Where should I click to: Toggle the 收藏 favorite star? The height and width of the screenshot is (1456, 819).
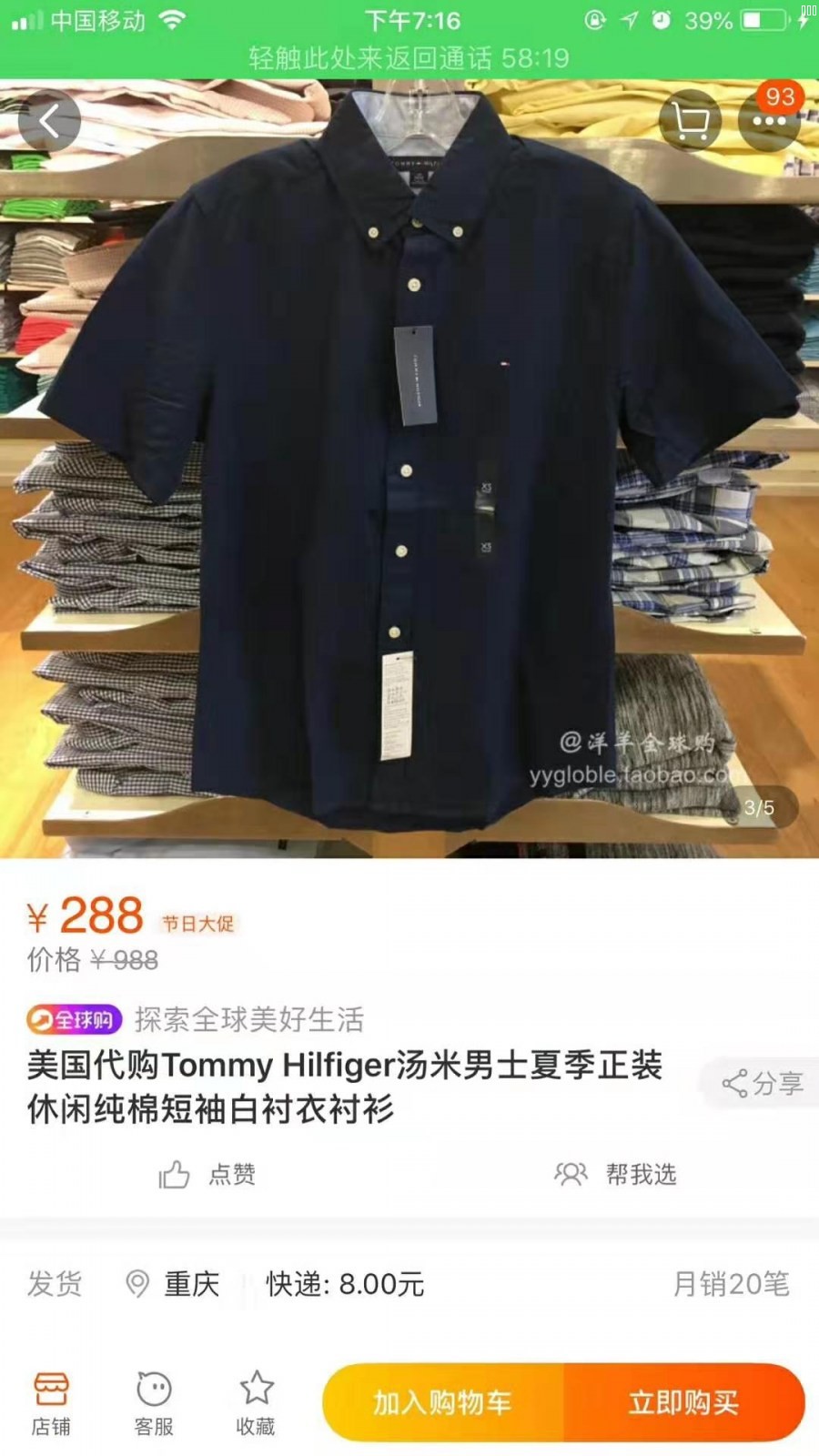(253, 1401)
